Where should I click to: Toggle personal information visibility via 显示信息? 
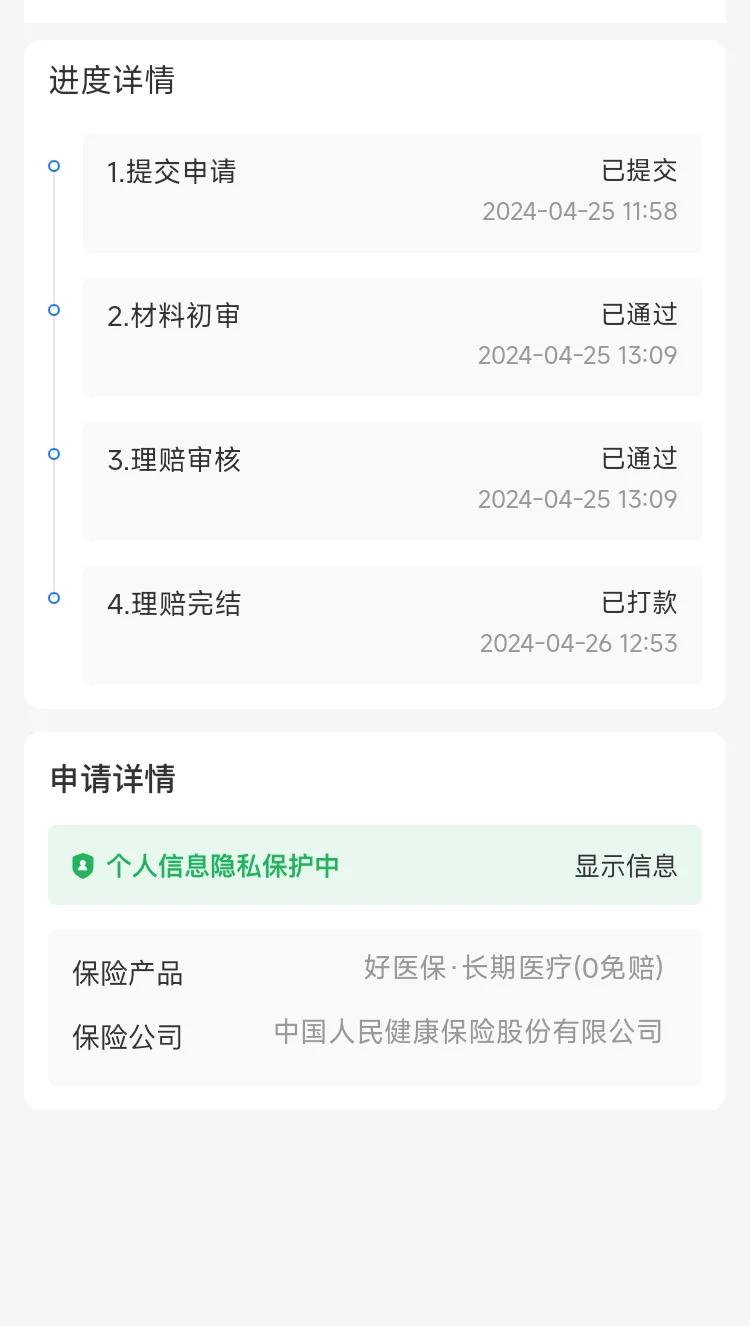[x=626, y=866]
